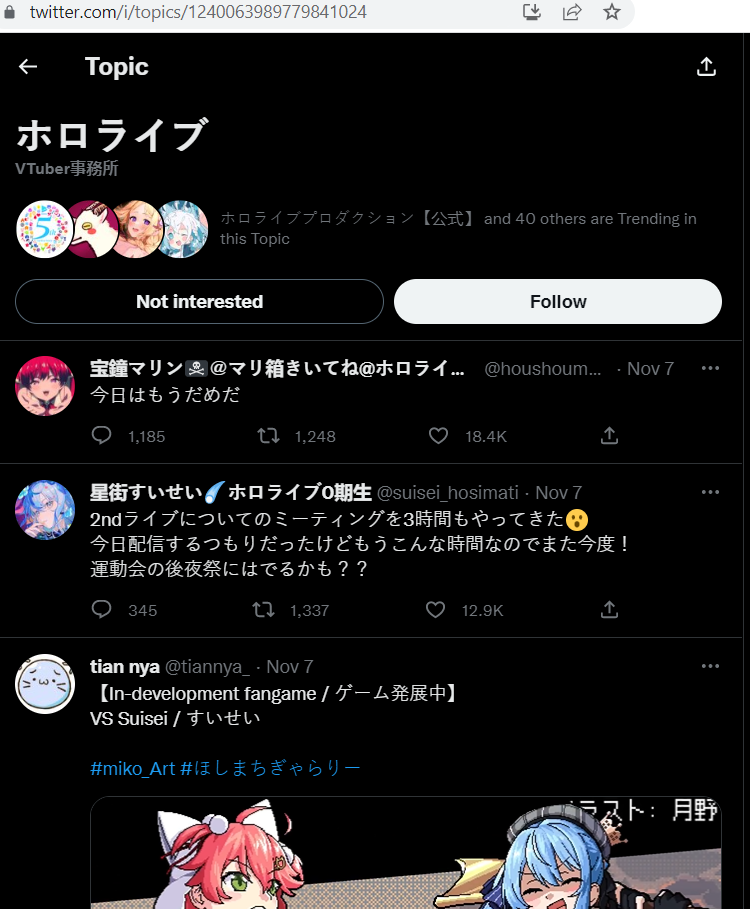Follow the ホロライブ topic

(x=557, y=302)
